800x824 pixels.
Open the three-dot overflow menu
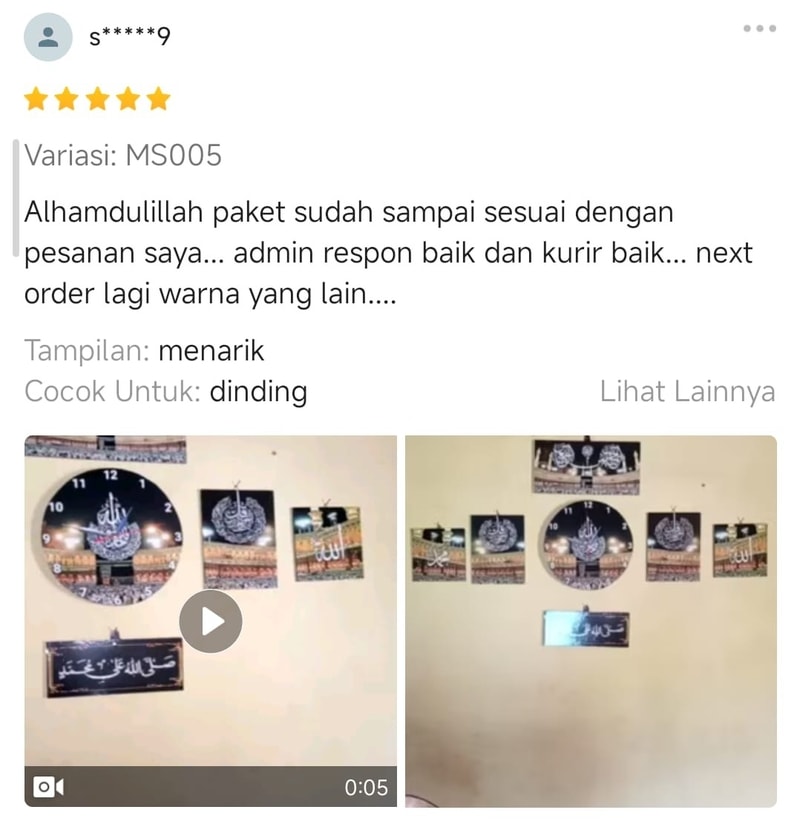tap(759, 29)
